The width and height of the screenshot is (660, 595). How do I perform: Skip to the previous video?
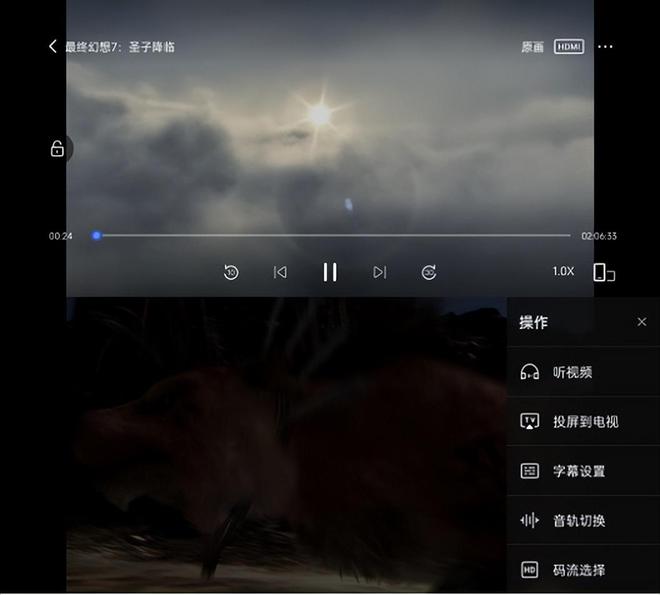[x=280, y=272]
